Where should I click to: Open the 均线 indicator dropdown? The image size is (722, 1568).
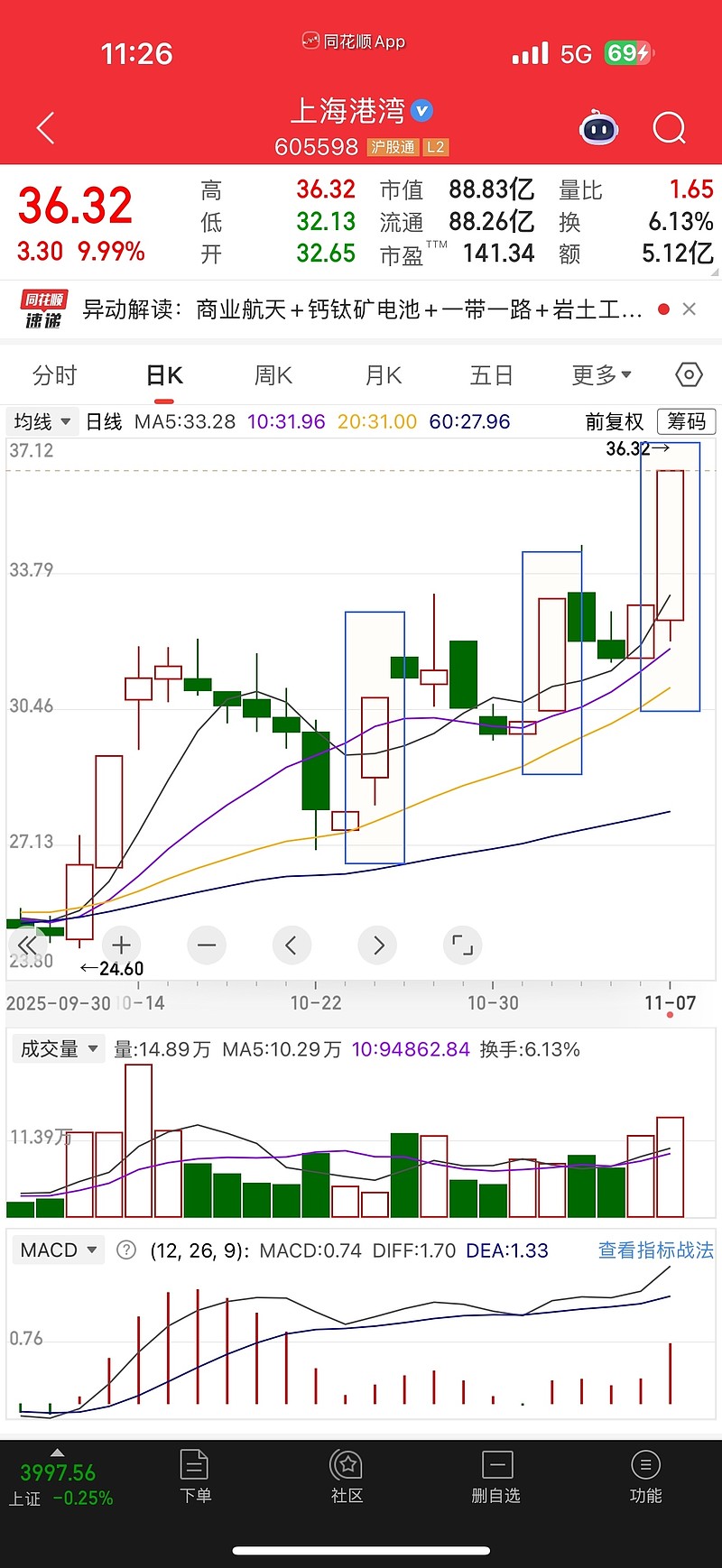click(42, 421)
